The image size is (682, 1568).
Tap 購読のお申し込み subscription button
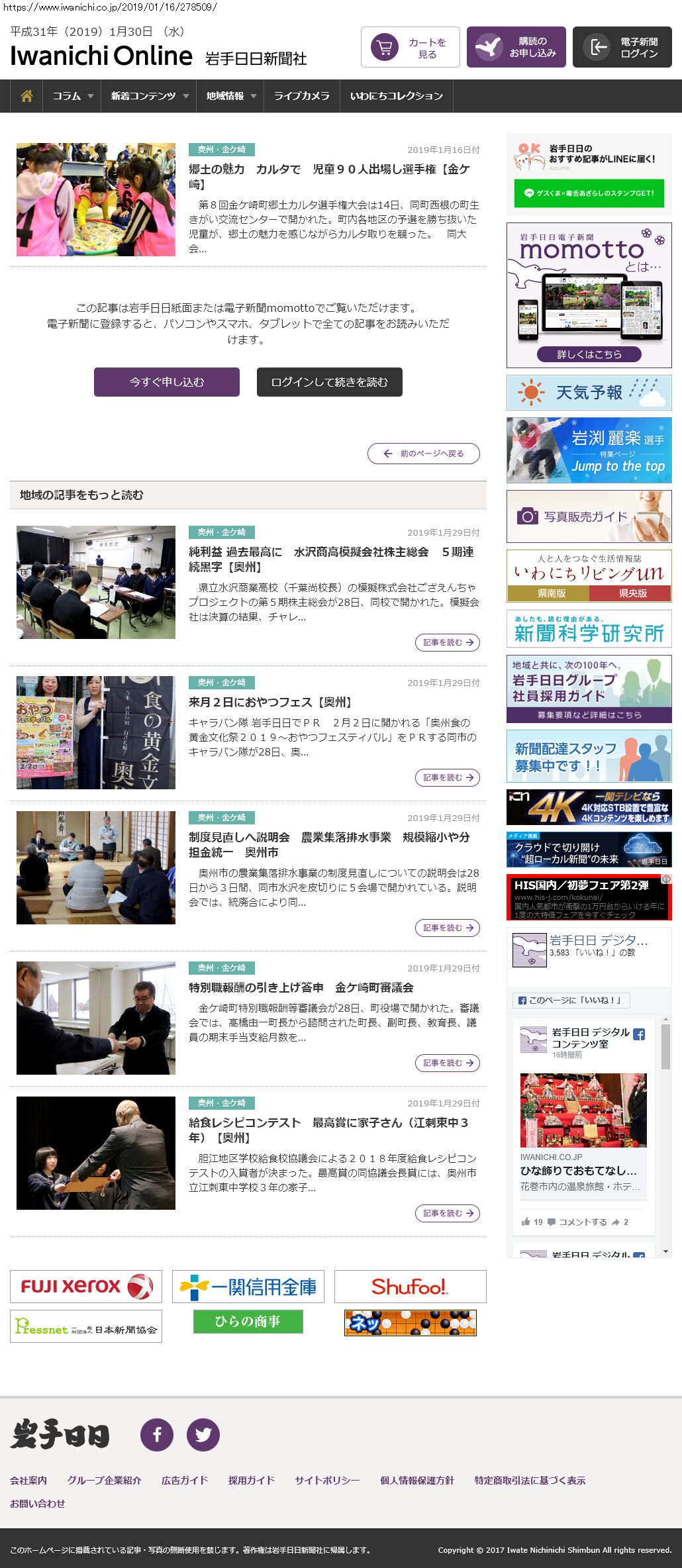pyautogui.click(x=516, y=47)
